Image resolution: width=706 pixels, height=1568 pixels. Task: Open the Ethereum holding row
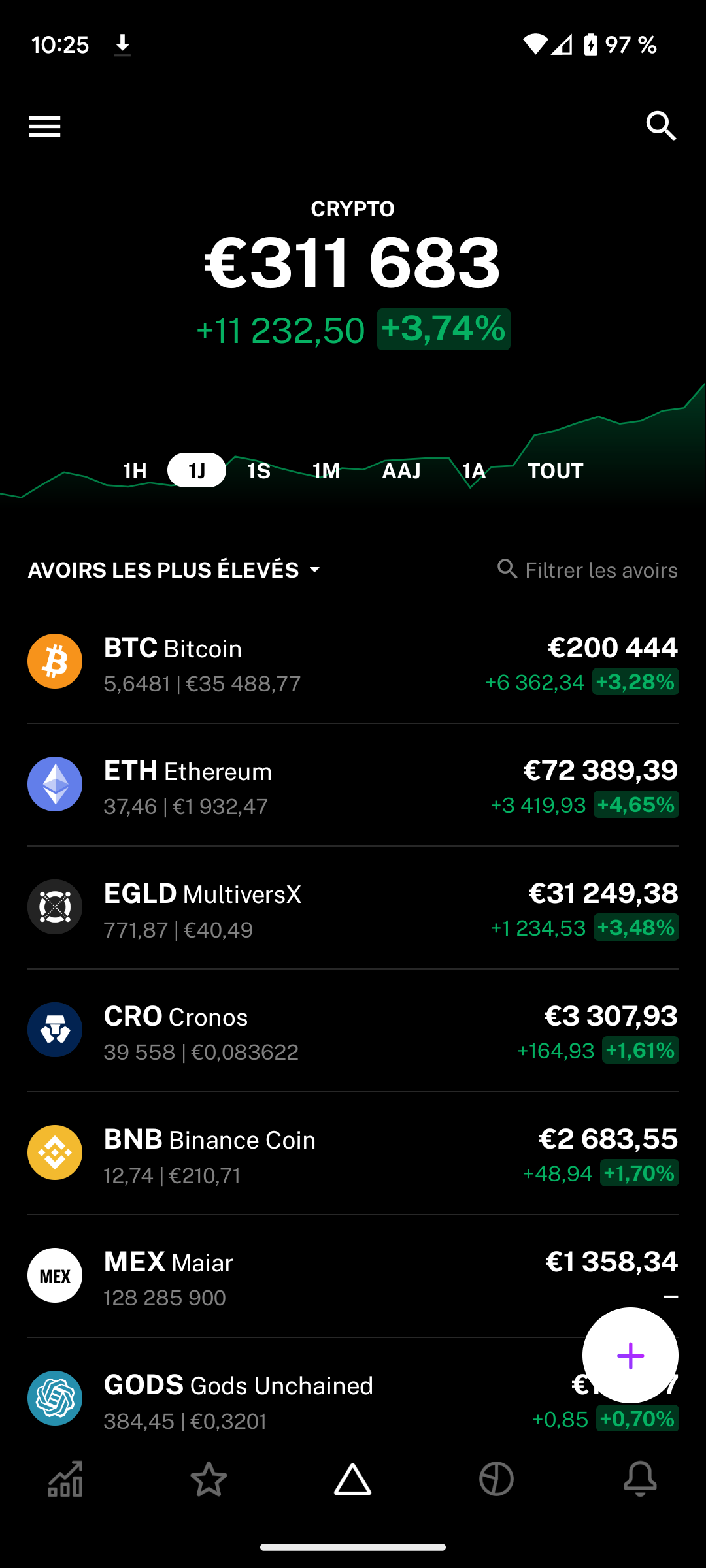353,785
